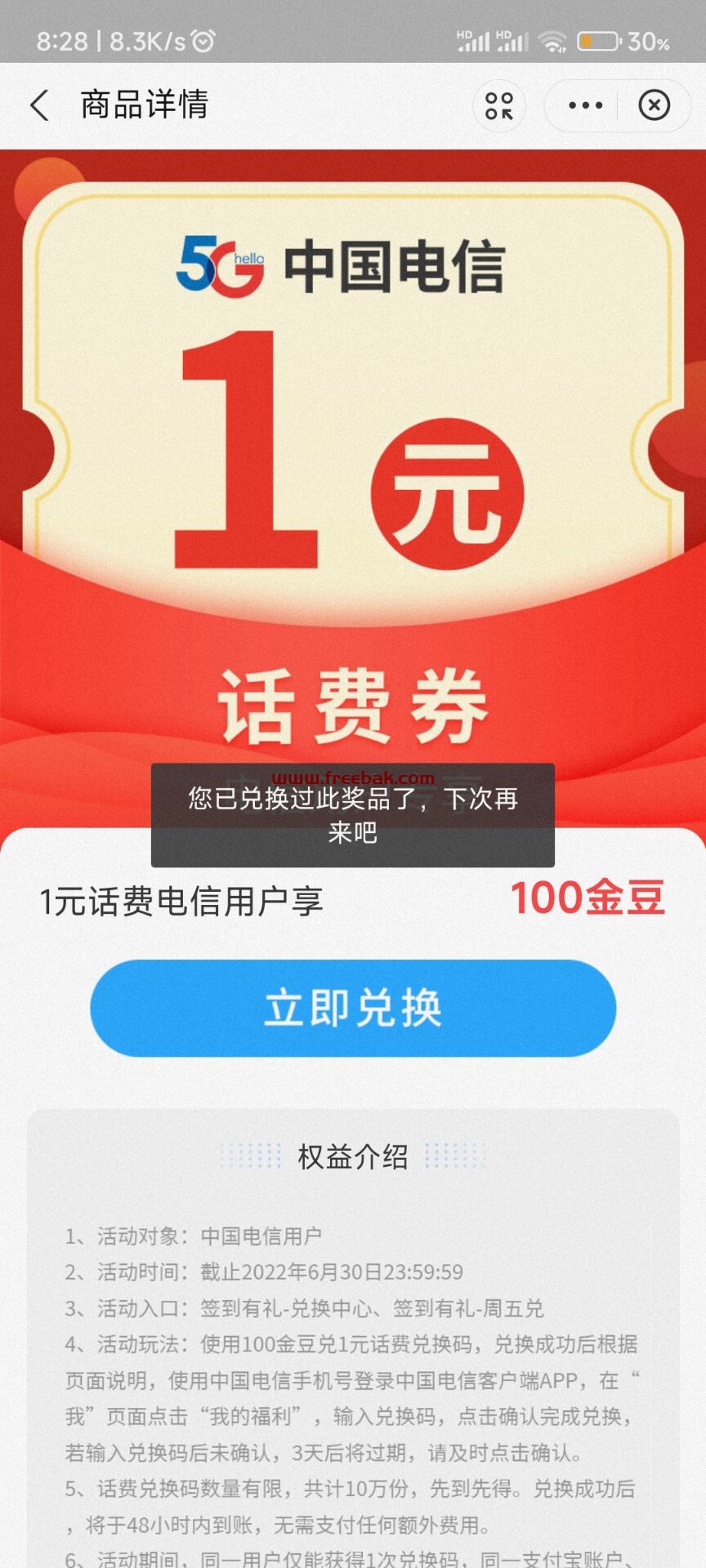Open the three-dot more options menu

coord(585,105)
